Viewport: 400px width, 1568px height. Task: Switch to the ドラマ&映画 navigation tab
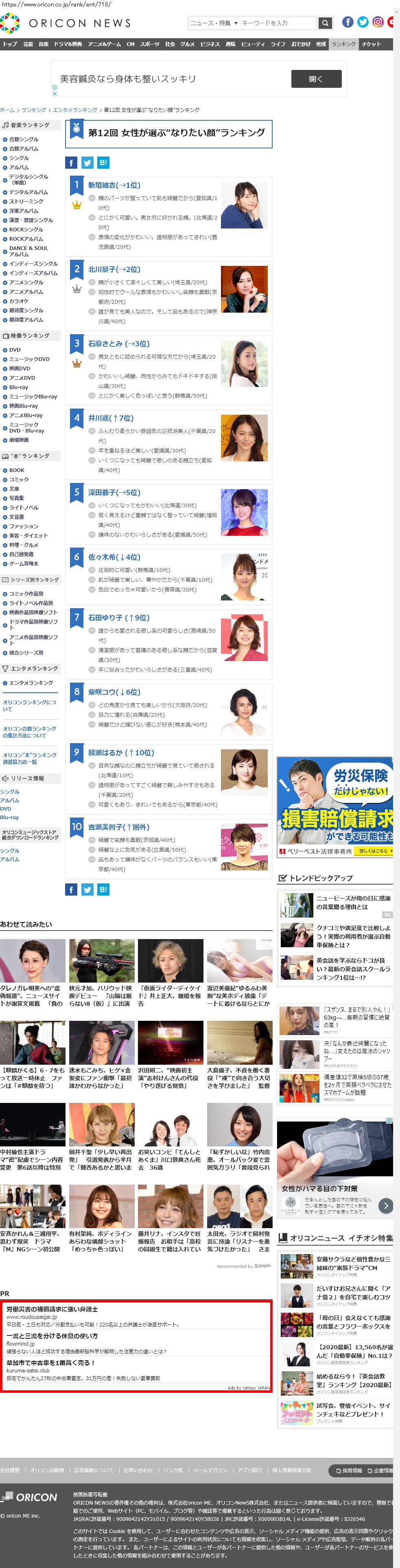(x=68, y=44)
